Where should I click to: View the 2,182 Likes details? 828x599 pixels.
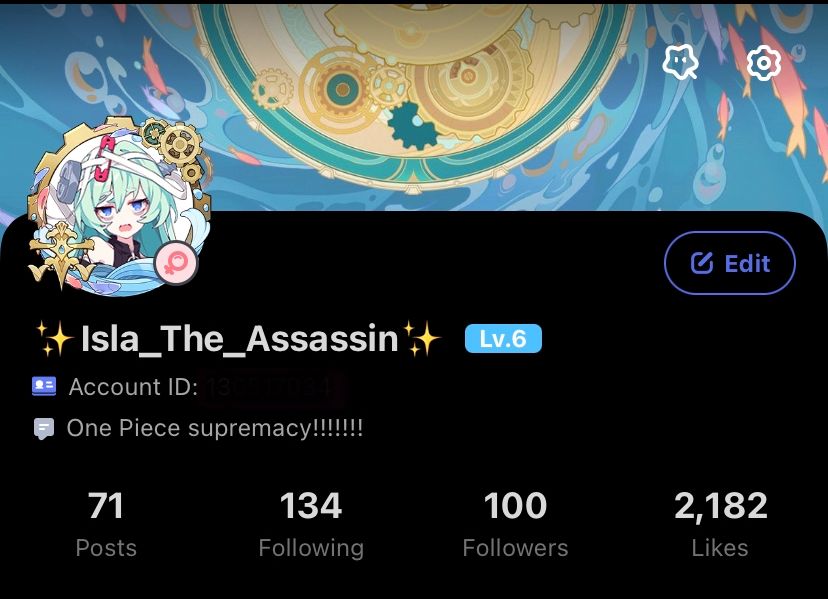point(720,523)
